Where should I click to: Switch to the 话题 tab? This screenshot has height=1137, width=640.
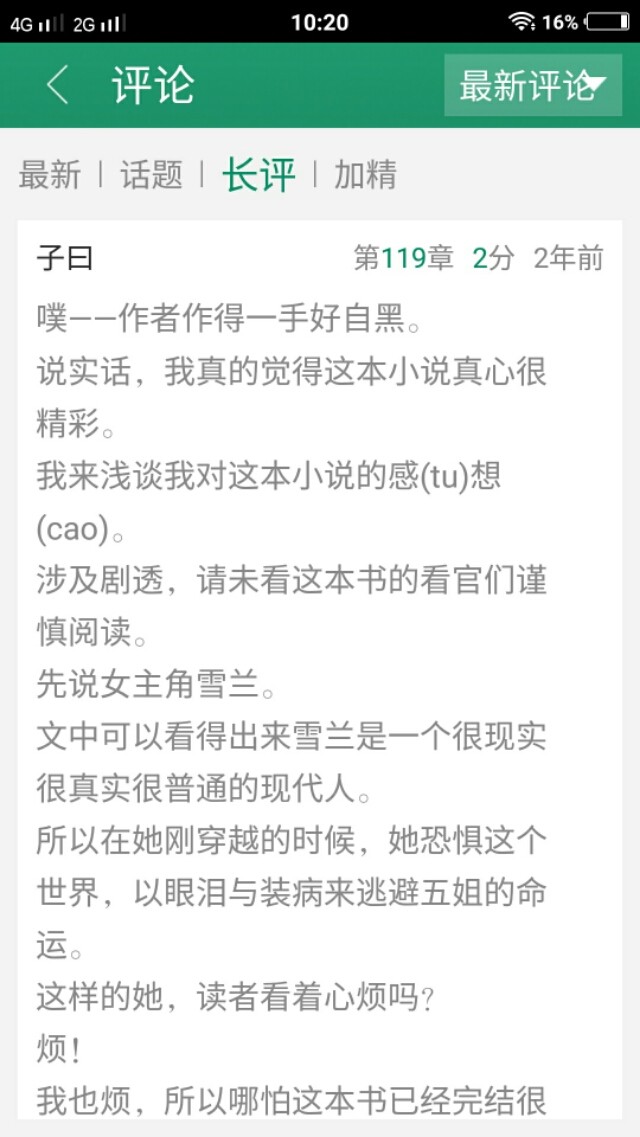click(x=152, y=175)
